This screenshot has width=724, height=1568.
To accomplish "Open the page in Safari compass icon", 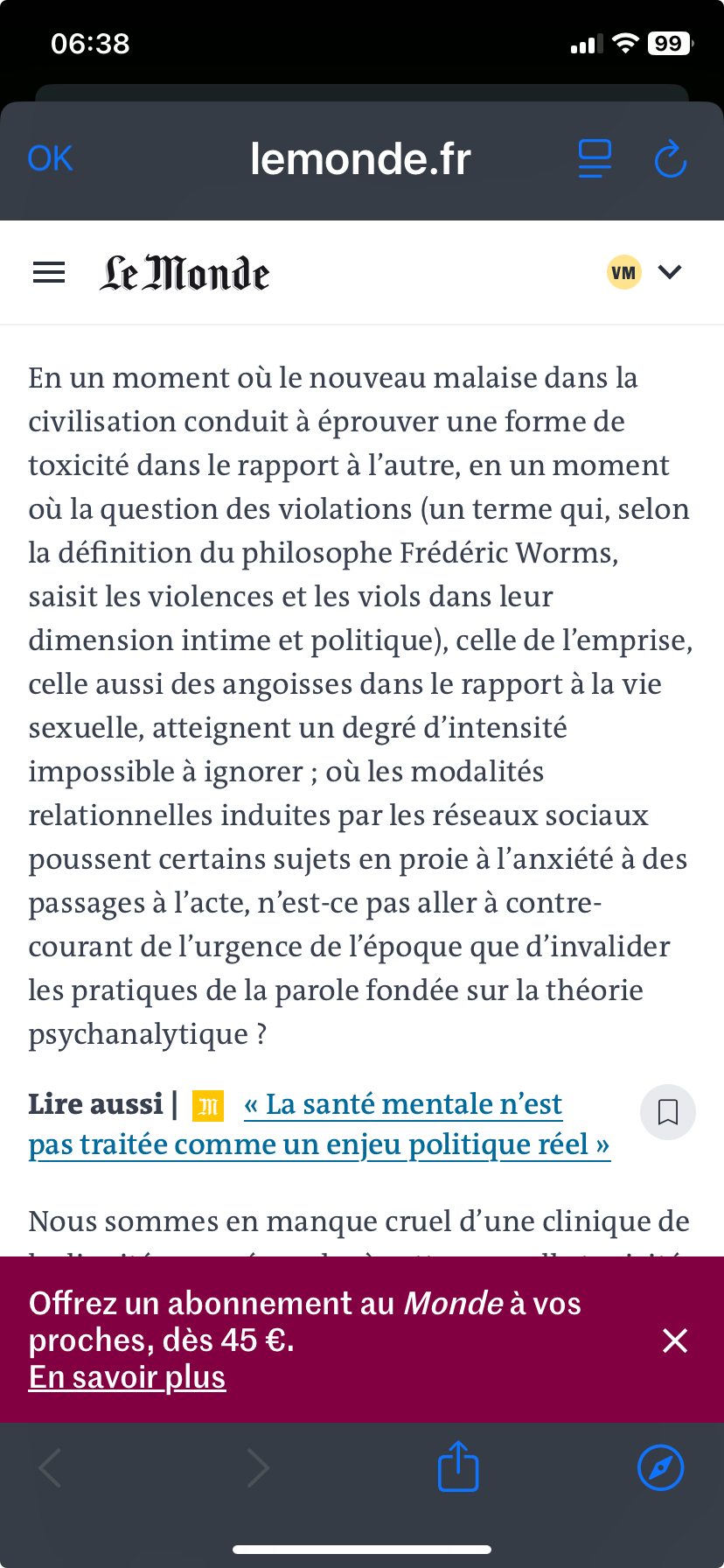I will (660, 1467).
